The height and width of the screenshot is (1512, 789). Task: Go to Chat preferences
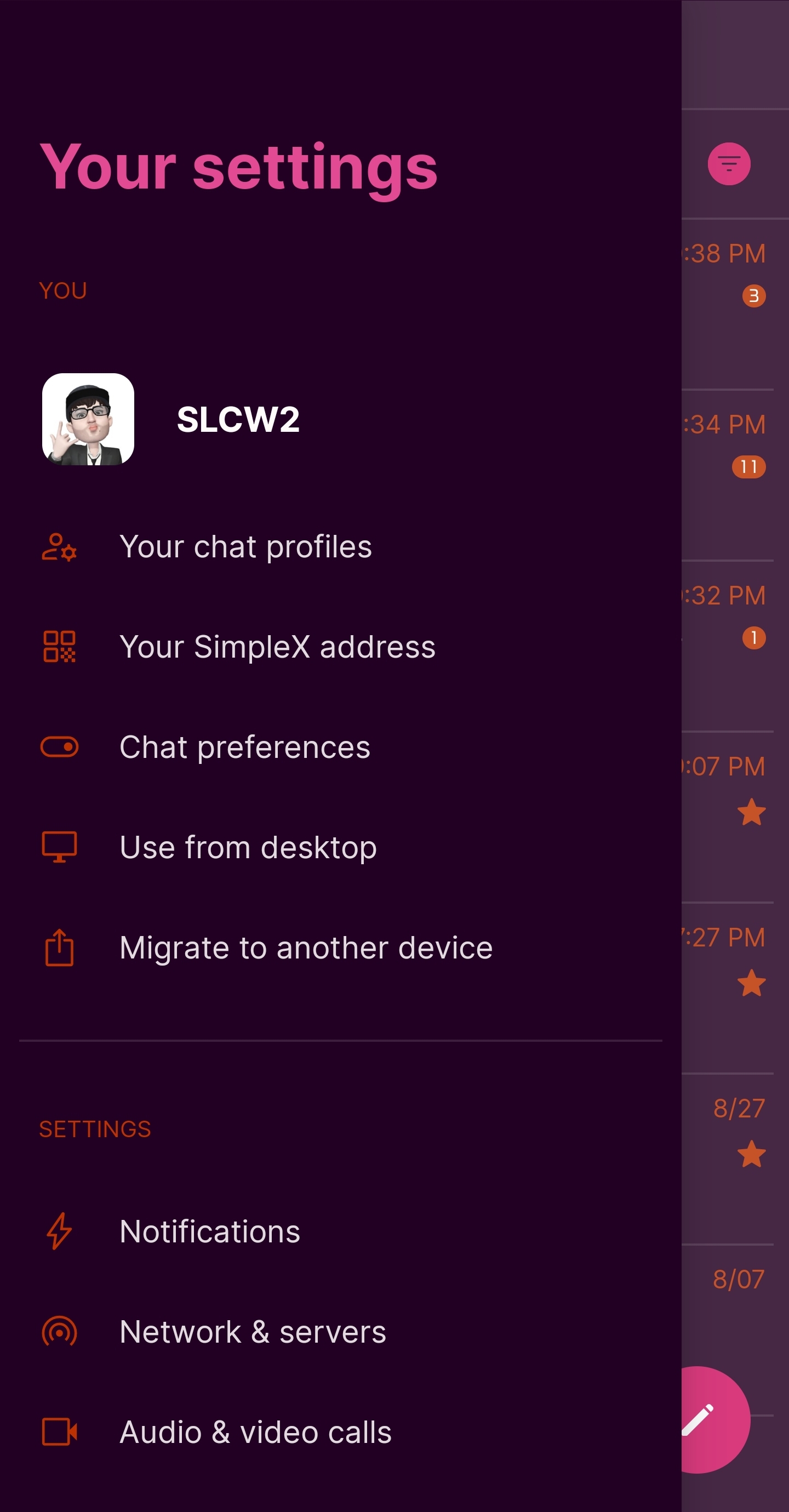[x=245, y=747]
